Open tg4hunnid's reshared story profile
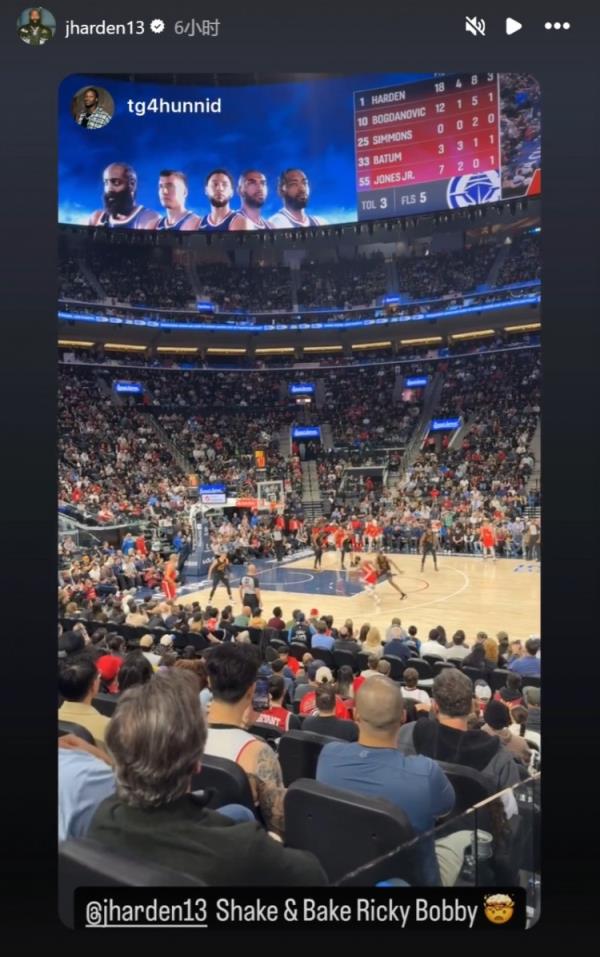 [174, 106]
